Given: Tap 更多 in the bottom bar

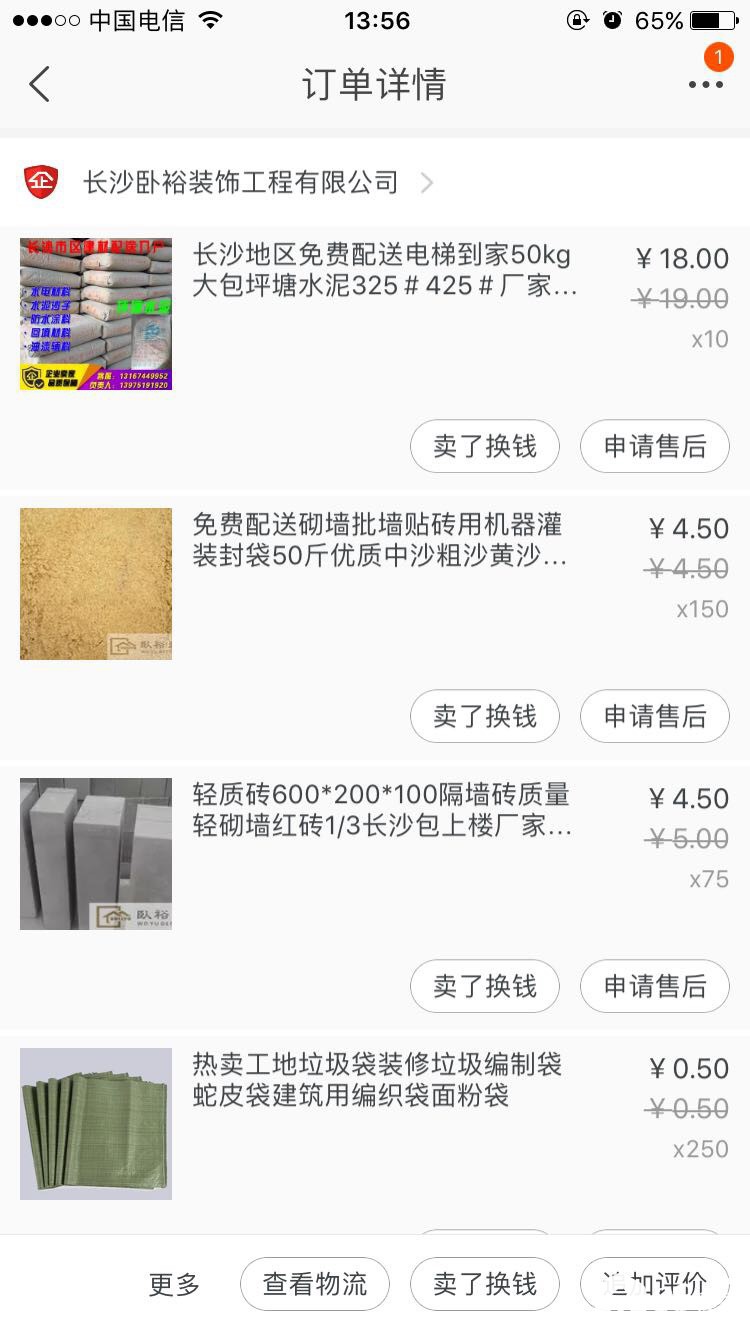Looking at the screenshot, I should (174, 1285).
